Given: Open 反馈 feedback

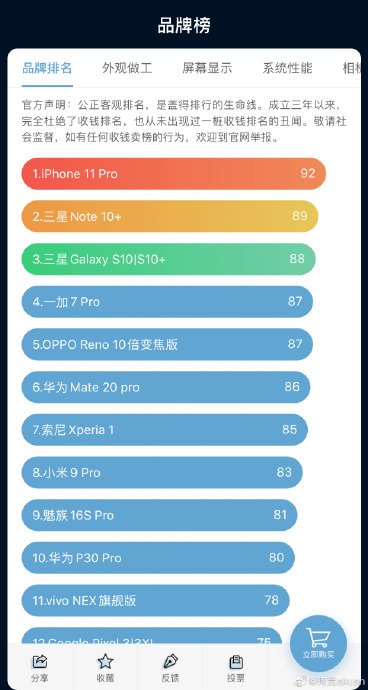Looking at the screenshot, I should click(x=170, y=668).
